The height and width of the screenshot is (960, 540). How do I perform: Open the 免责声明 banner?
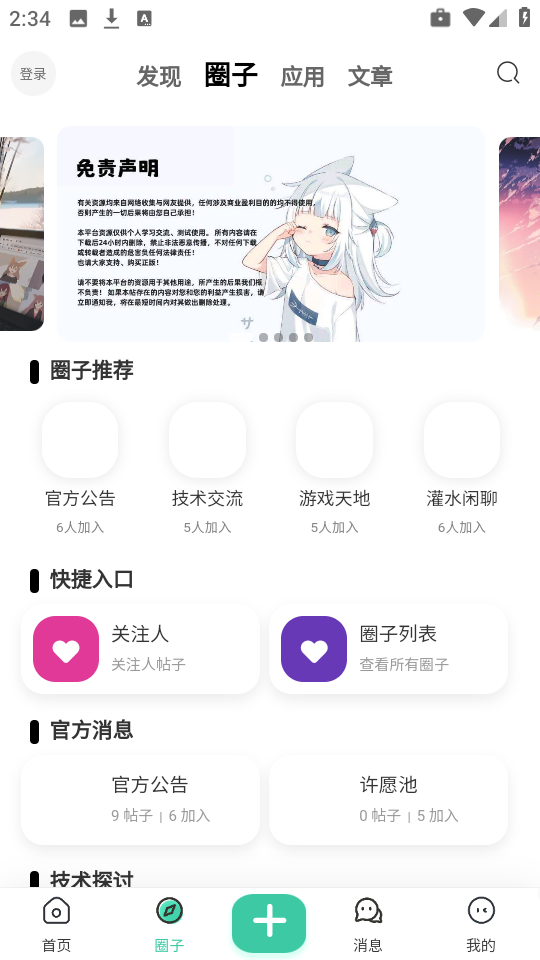point(271,234)
